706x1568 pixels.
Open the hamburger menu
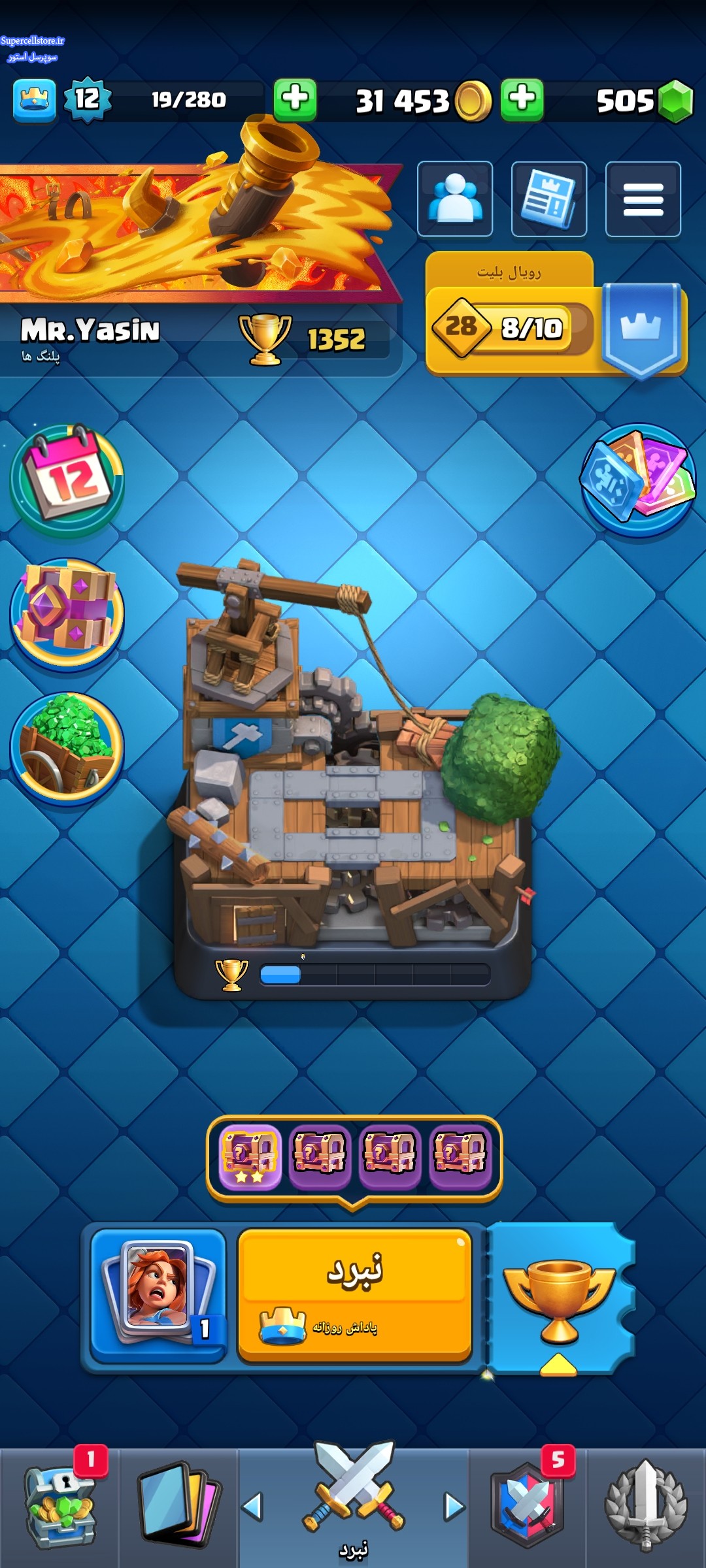(643, 199)
